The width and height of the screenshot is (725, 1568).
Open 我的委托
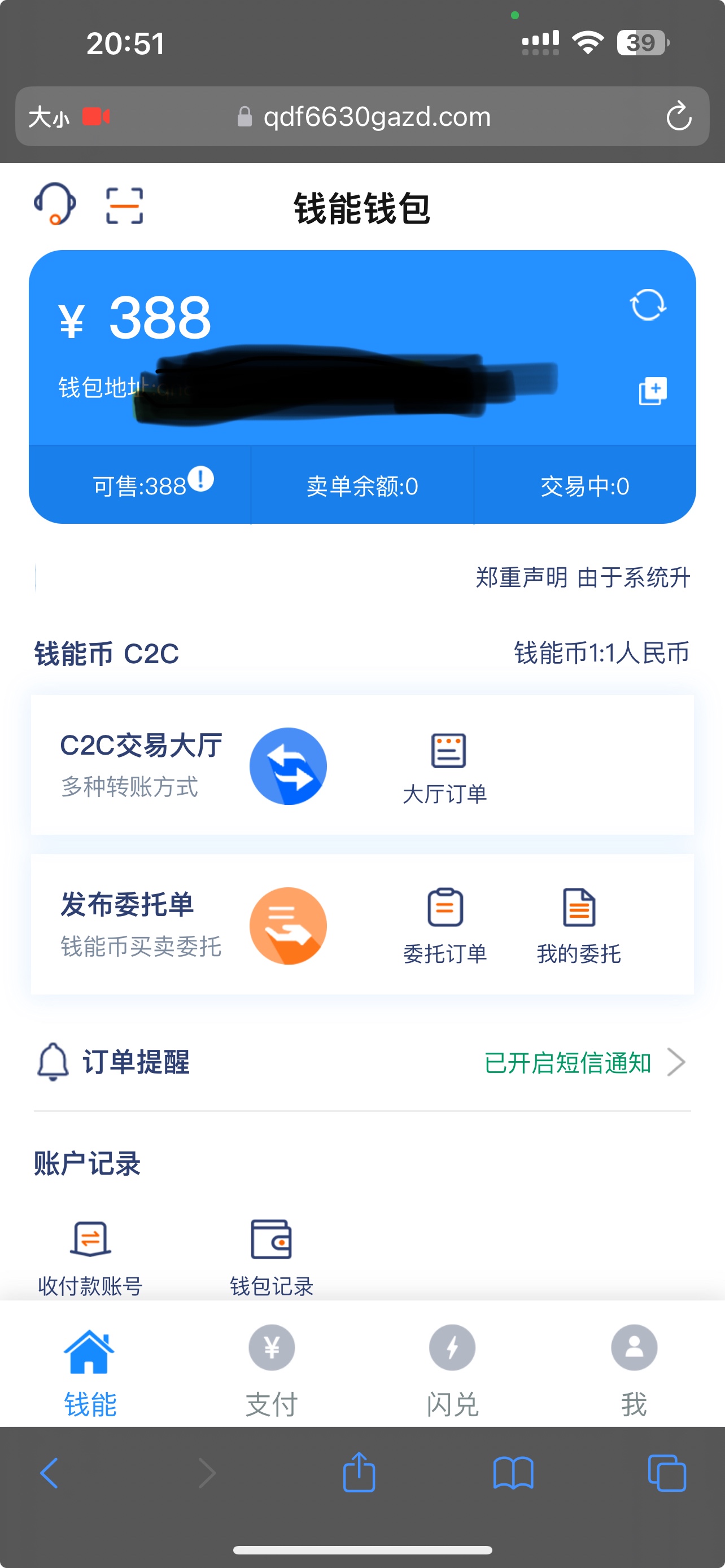[578, 925]
